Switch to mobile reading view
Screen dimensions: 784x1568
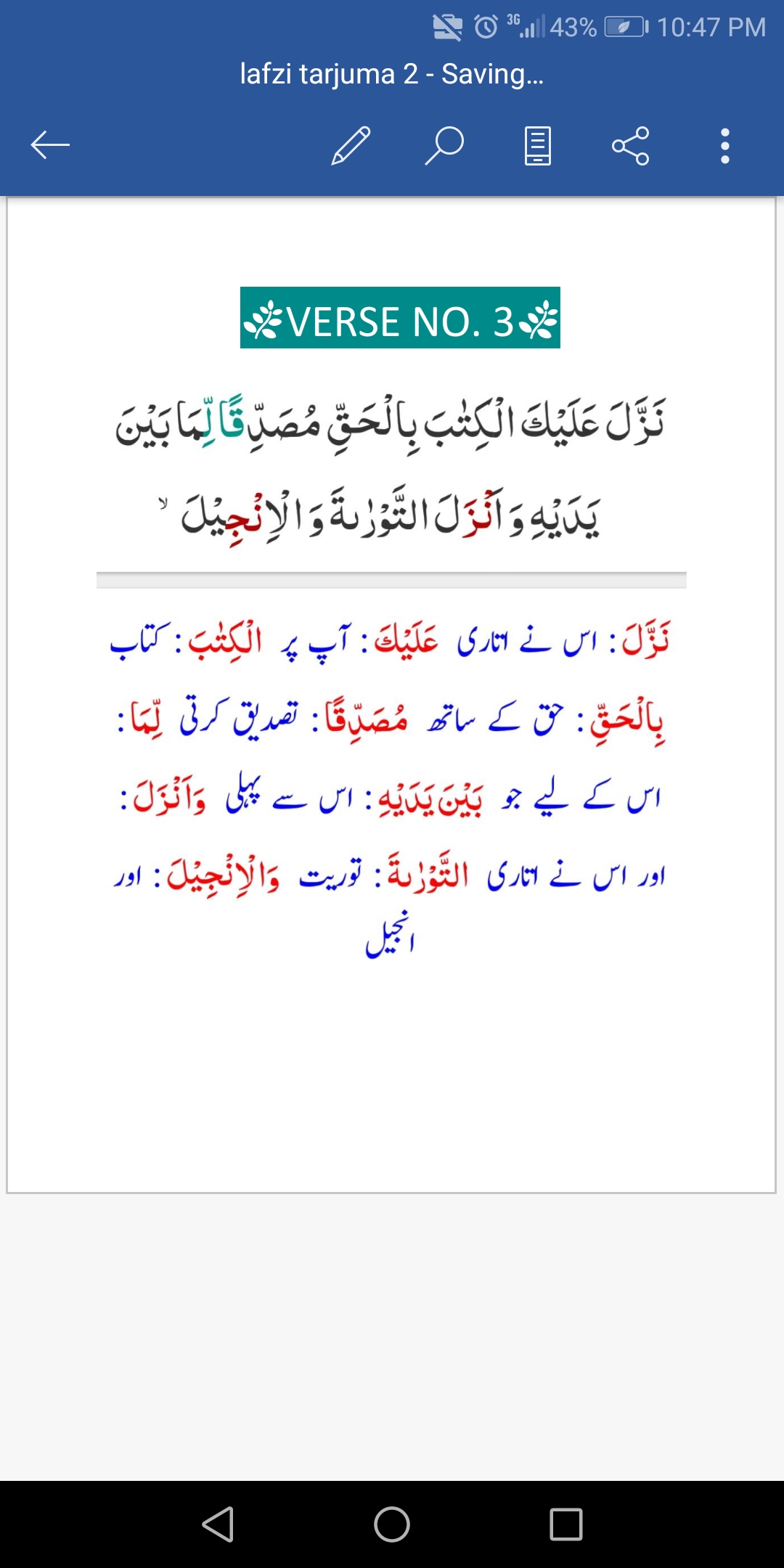click(538, 145)
